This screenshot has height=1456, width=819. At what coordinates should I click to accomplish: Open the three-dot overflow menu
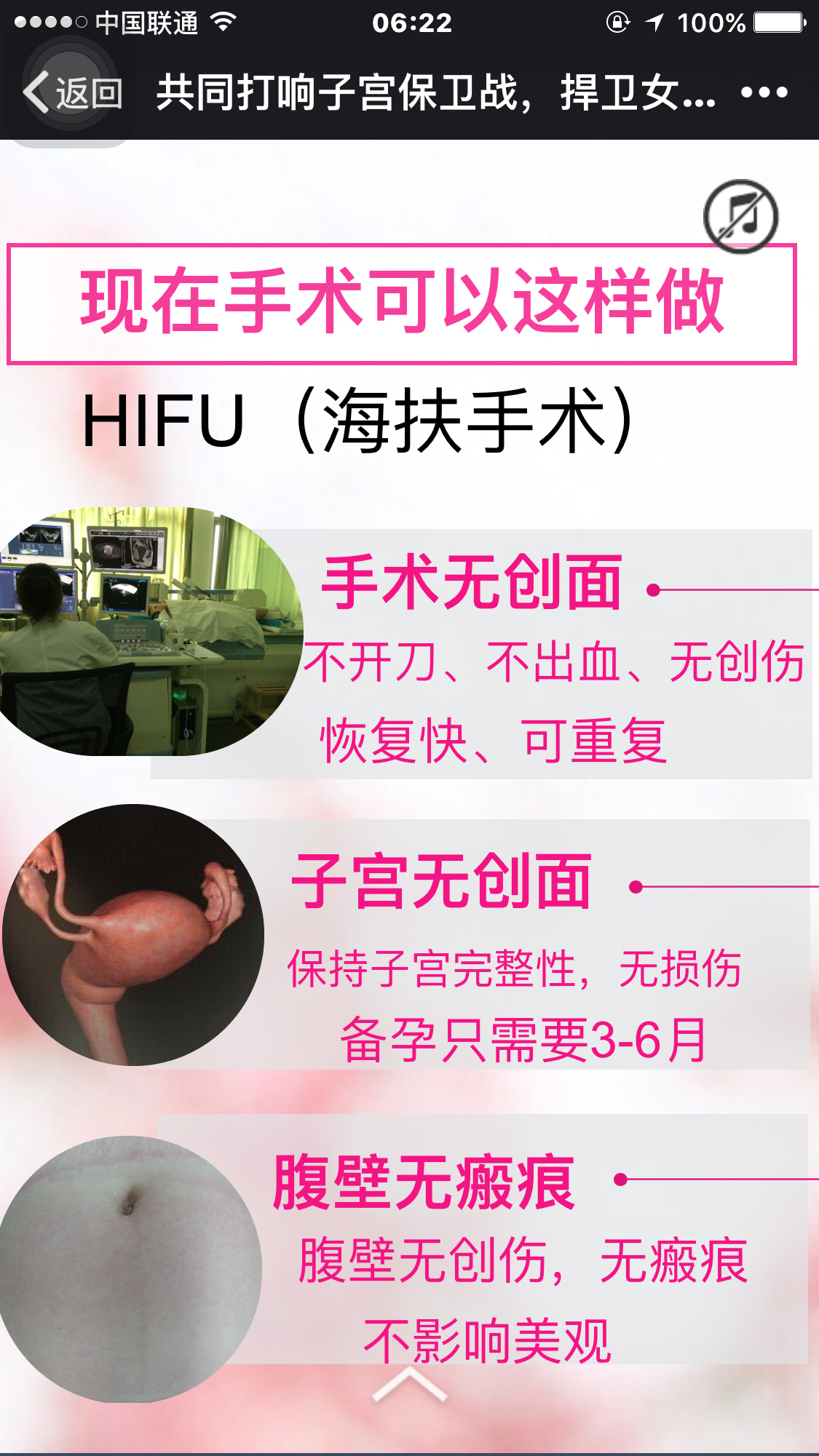pyautogui.click(x=764, y=92)
